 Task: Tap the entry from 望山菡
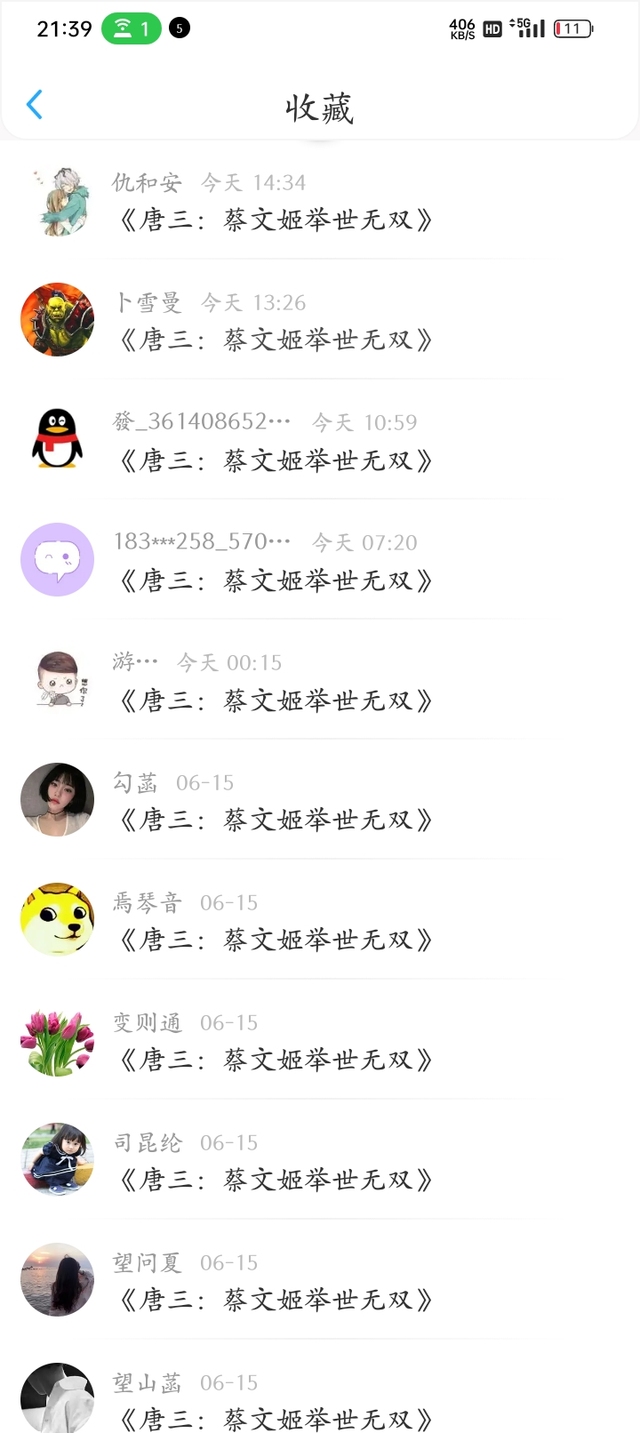point(276,1410)
